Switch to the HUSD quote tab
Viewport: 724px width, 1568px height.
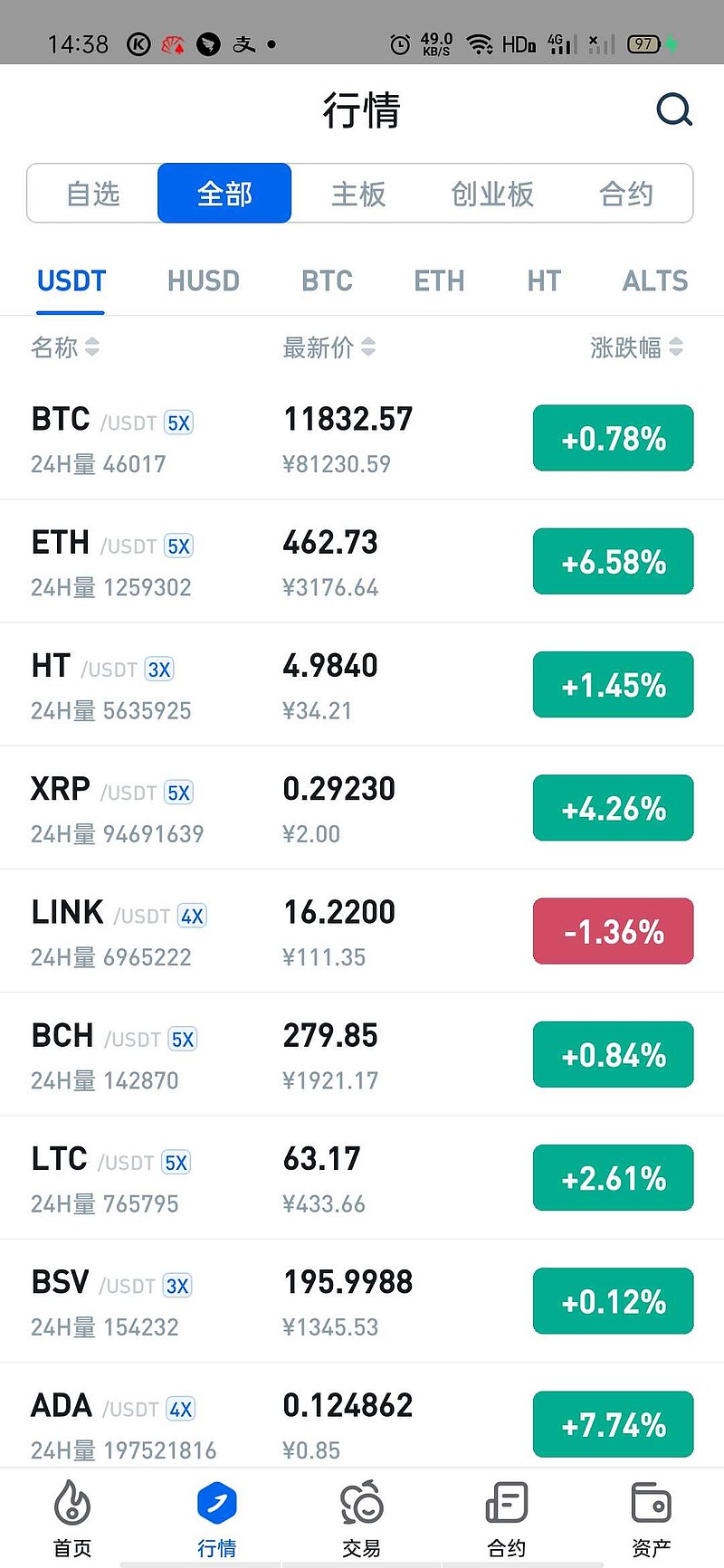point(203,280)
